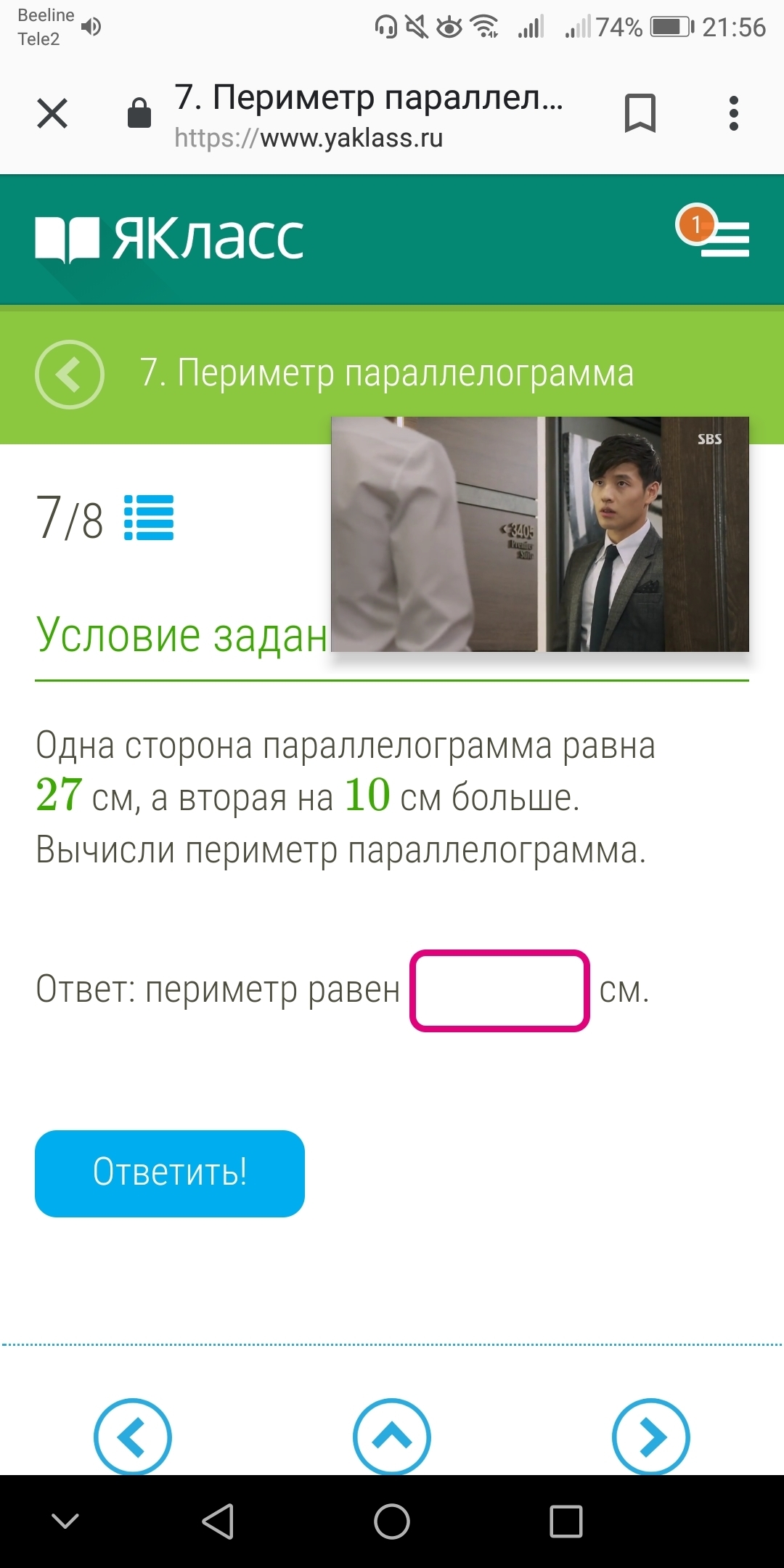The image size is (784, 1568).
Task: Tap the ЯКласс logo to go home
Action: tap(170, 240)
